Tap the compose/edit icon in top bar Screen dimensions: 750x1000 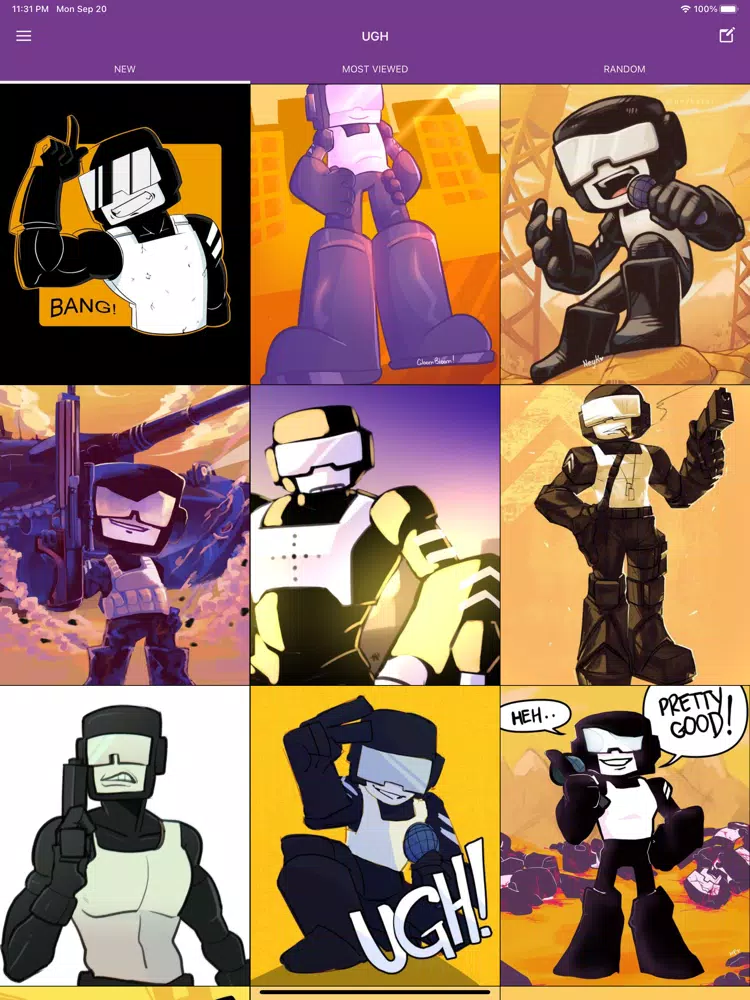(x=727, y=36)
